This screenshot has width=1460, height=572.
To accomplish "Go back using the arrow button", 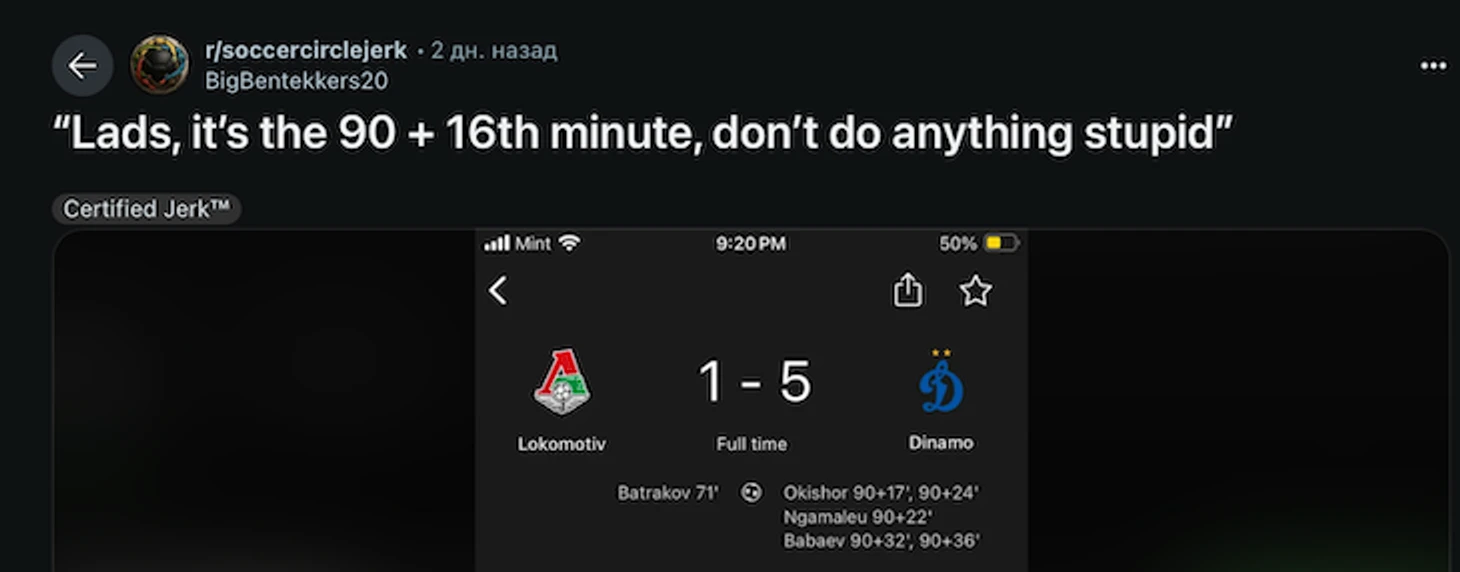I will click(x=82, y=66).
